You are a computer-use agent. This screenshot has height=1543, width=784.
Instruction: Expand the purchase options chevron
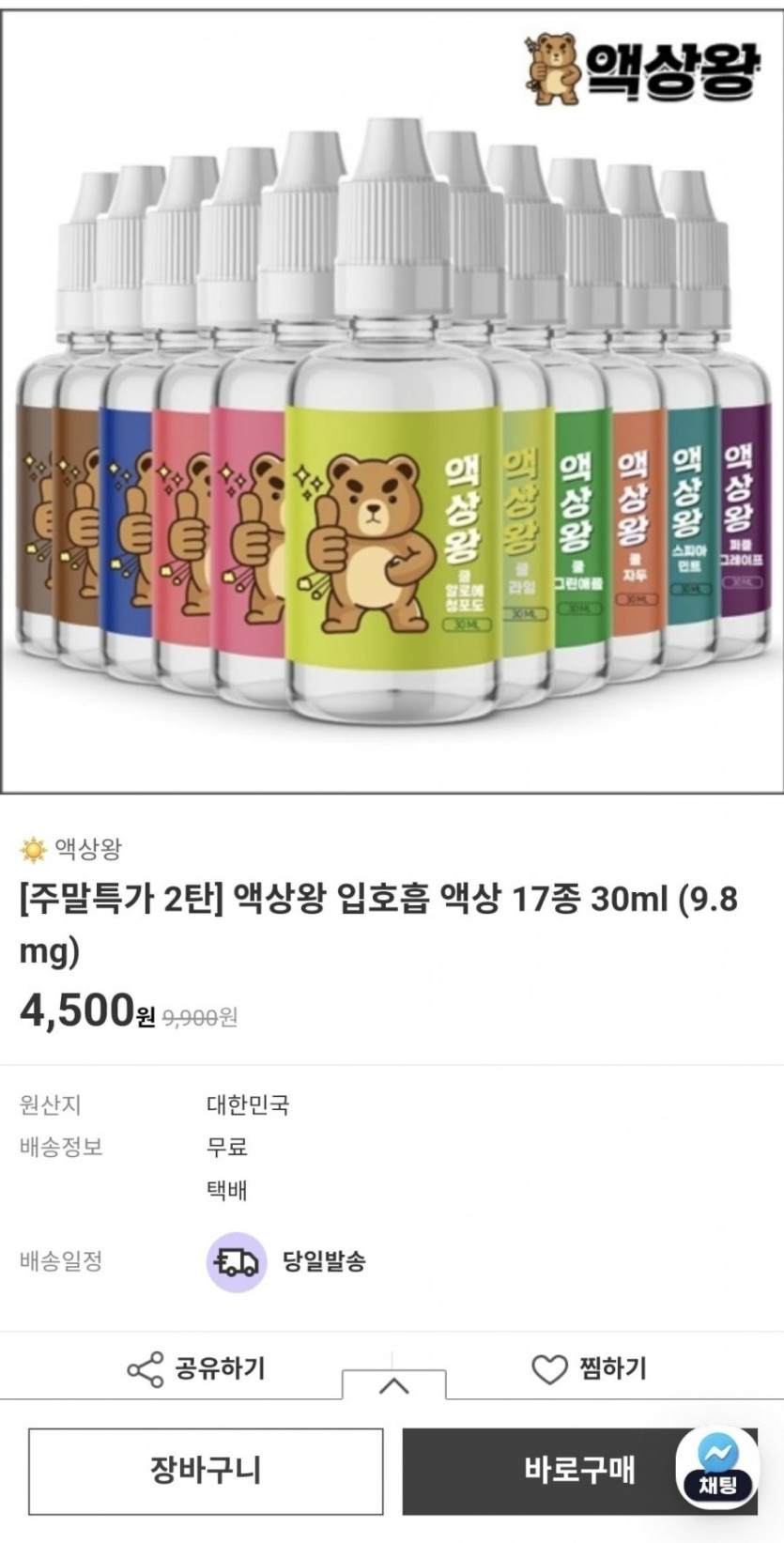[x=393, y=1386]
